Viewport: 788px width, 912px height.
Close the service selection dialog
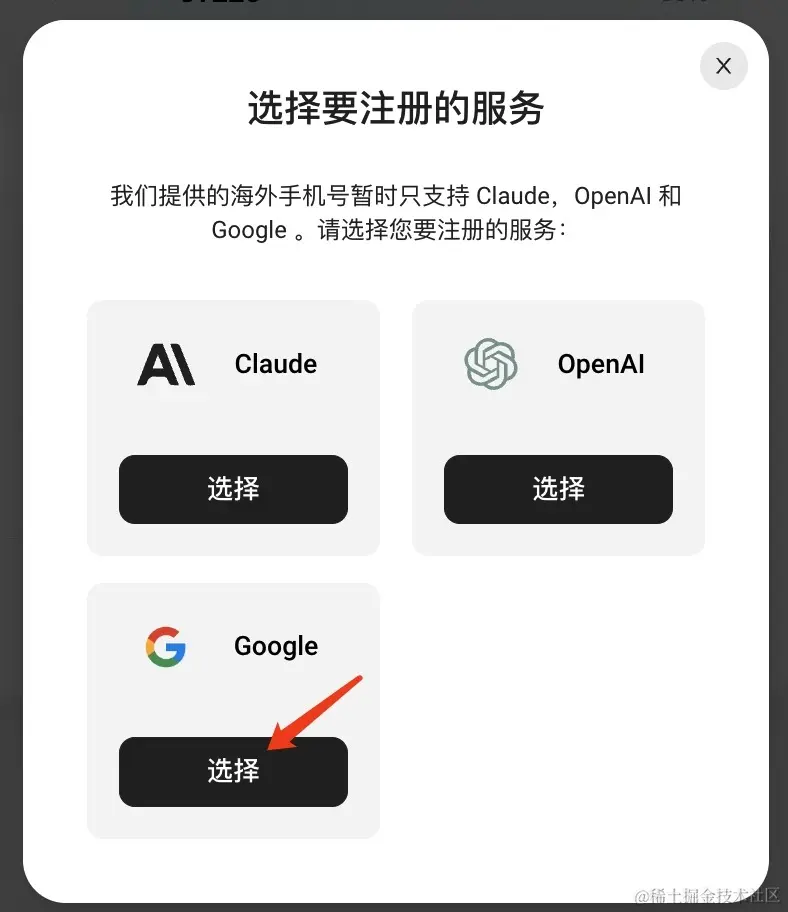[x=723, y=67]
